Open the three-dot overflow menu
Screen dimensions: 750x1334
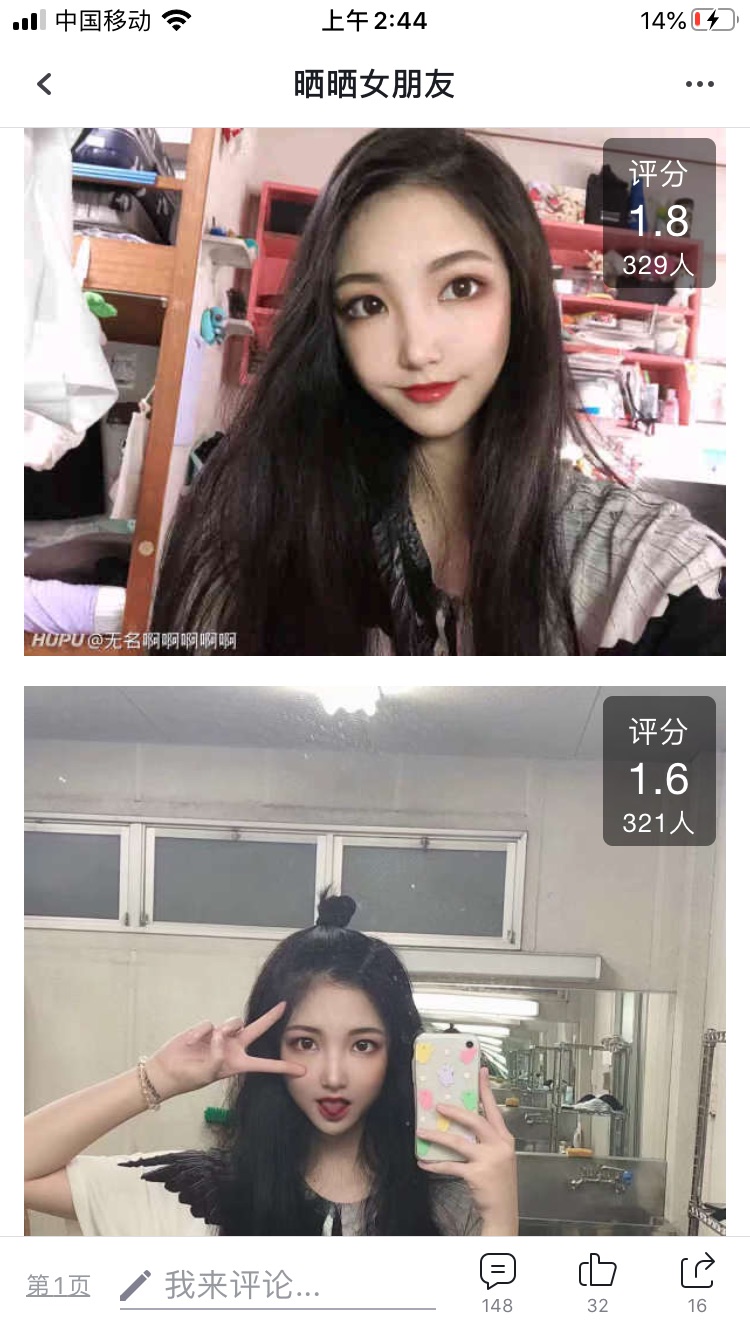click(x=700, y=84)
